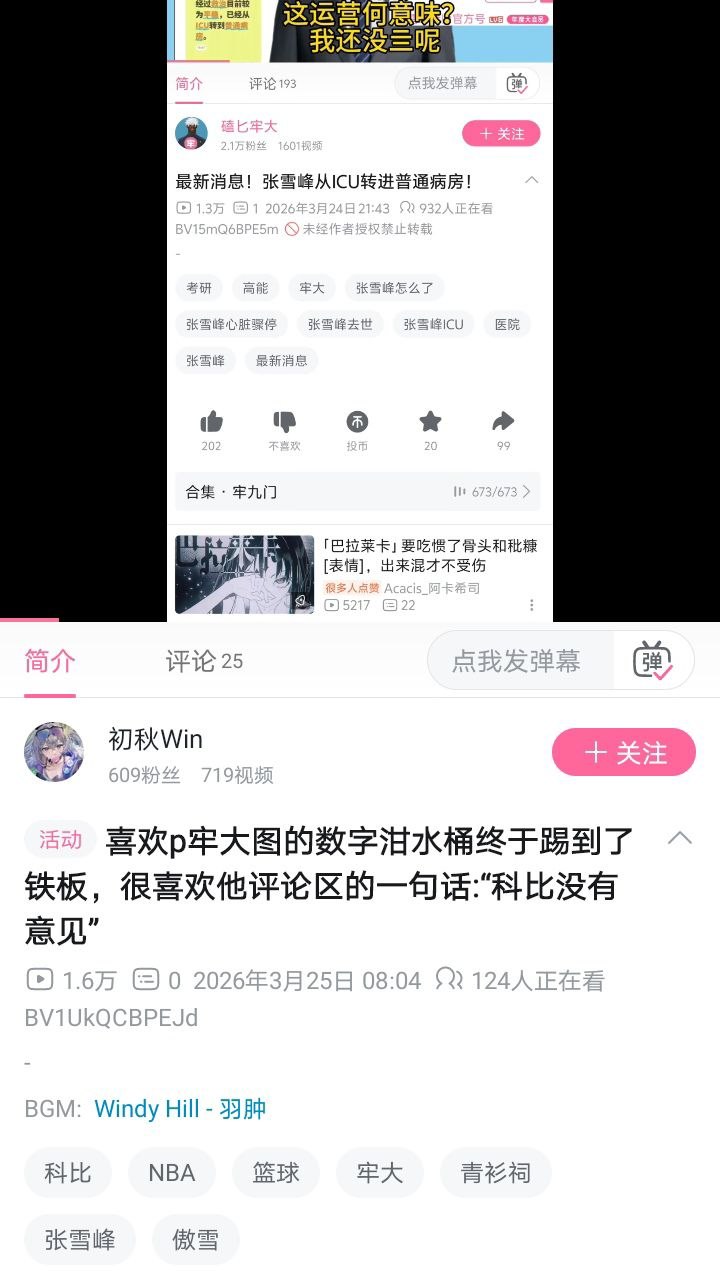Open the 牢大 tag below BGM
720x1280 pixels.
pyautogui.click(x=380, y=1173)
